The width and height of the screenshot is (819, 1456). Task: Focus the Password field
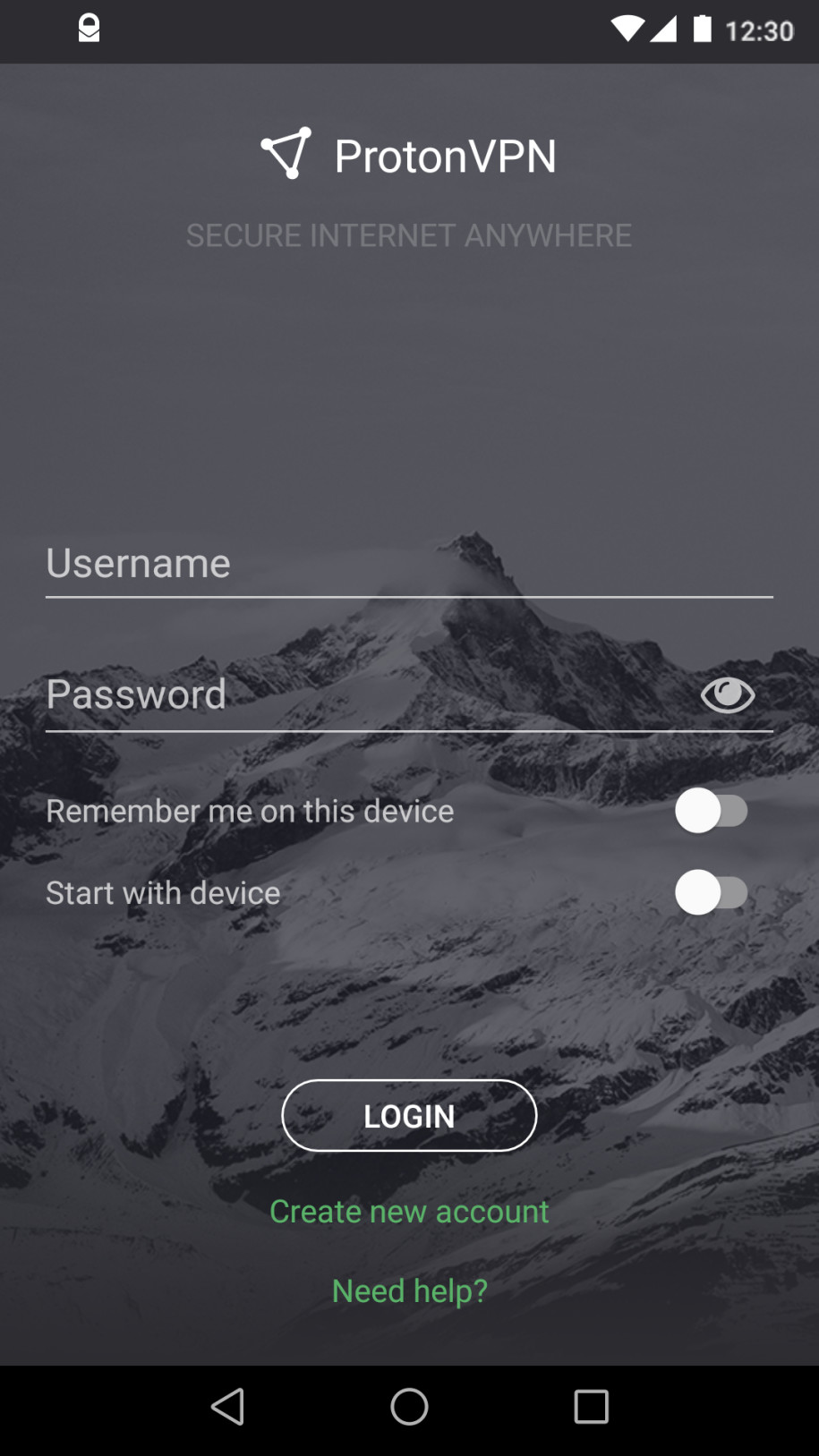[x=367, y=696]
